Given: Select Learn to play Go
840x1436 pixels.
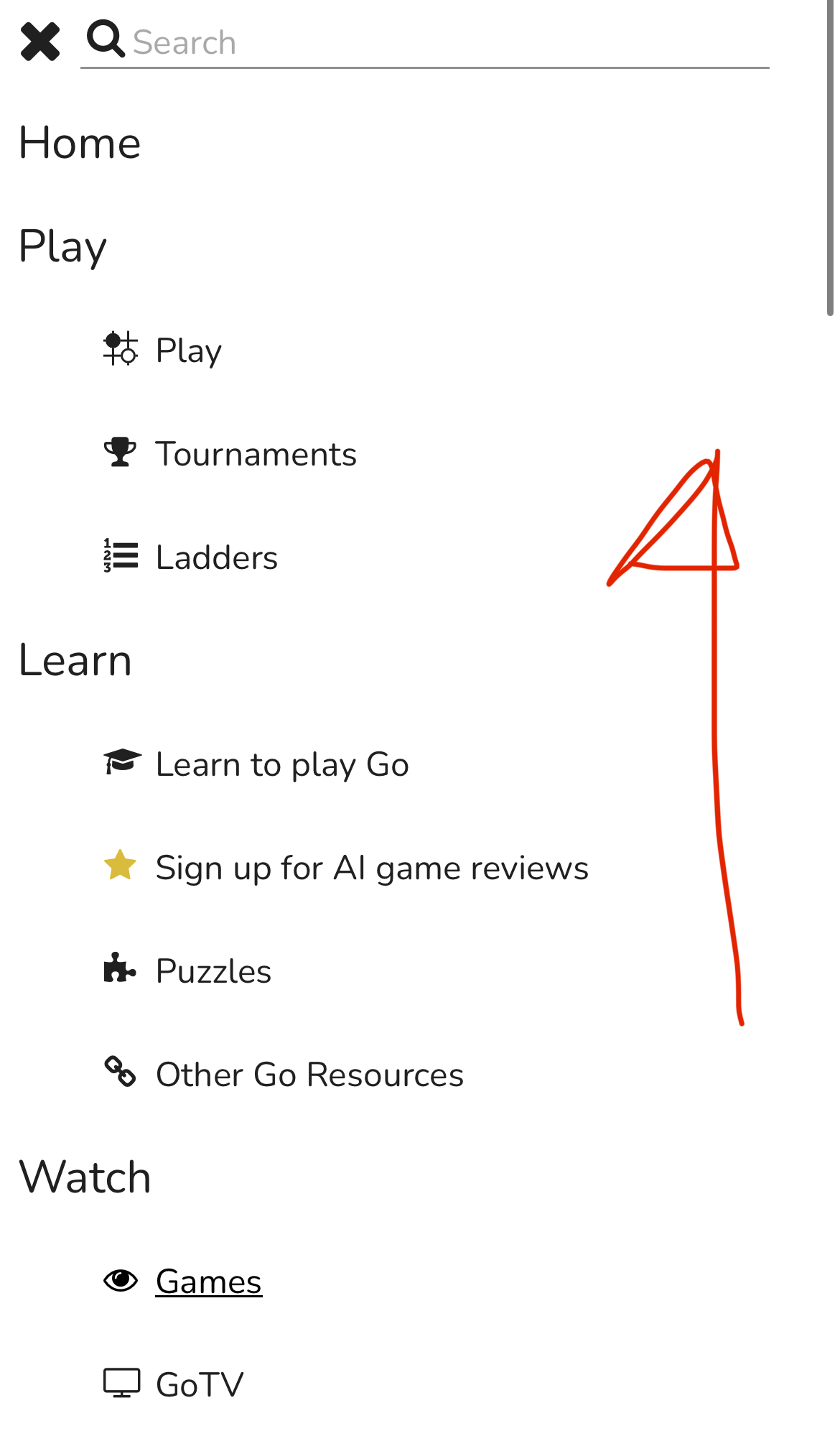Looking at the screenshot, I should coord(281,764).
